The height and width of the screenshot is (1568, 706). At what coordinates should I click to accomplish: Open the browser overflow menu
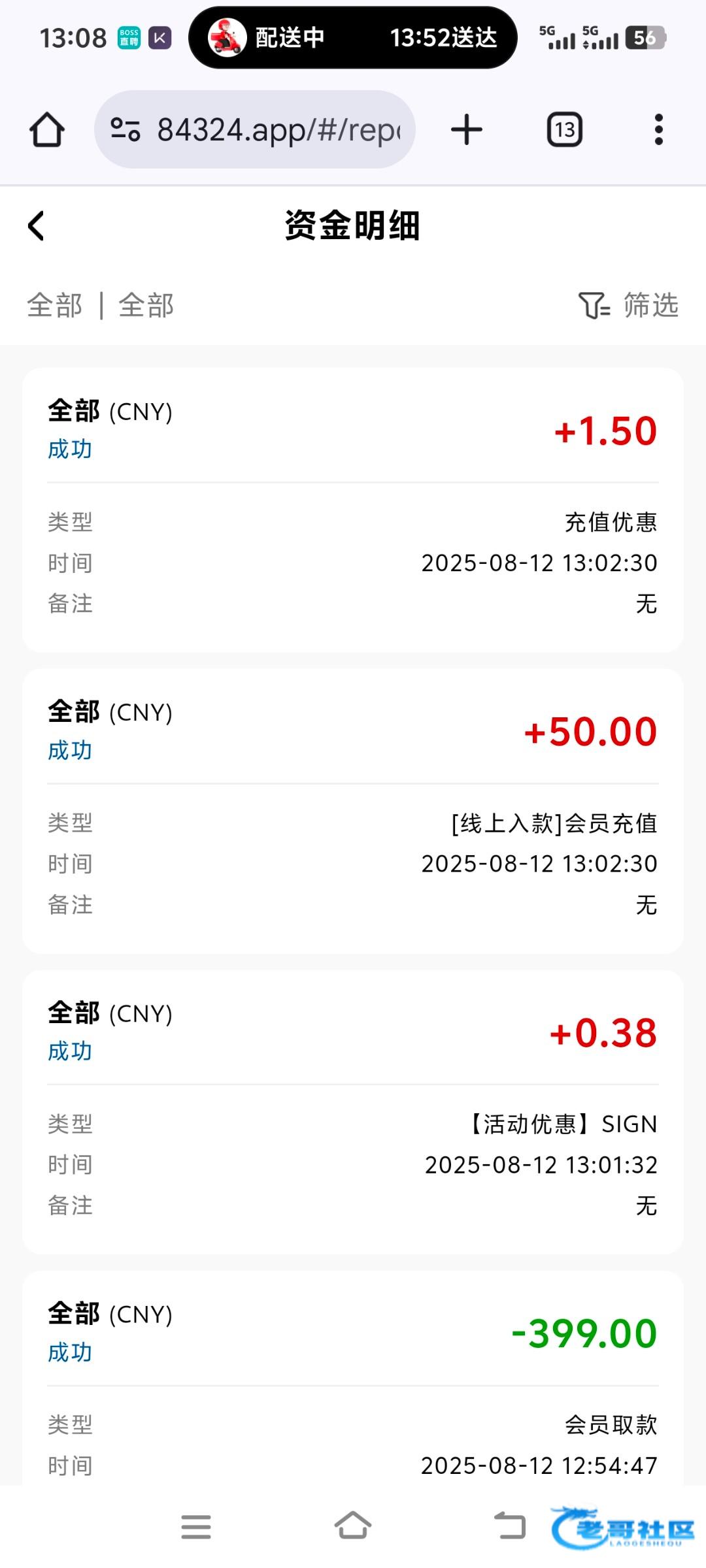coord(659,129)
